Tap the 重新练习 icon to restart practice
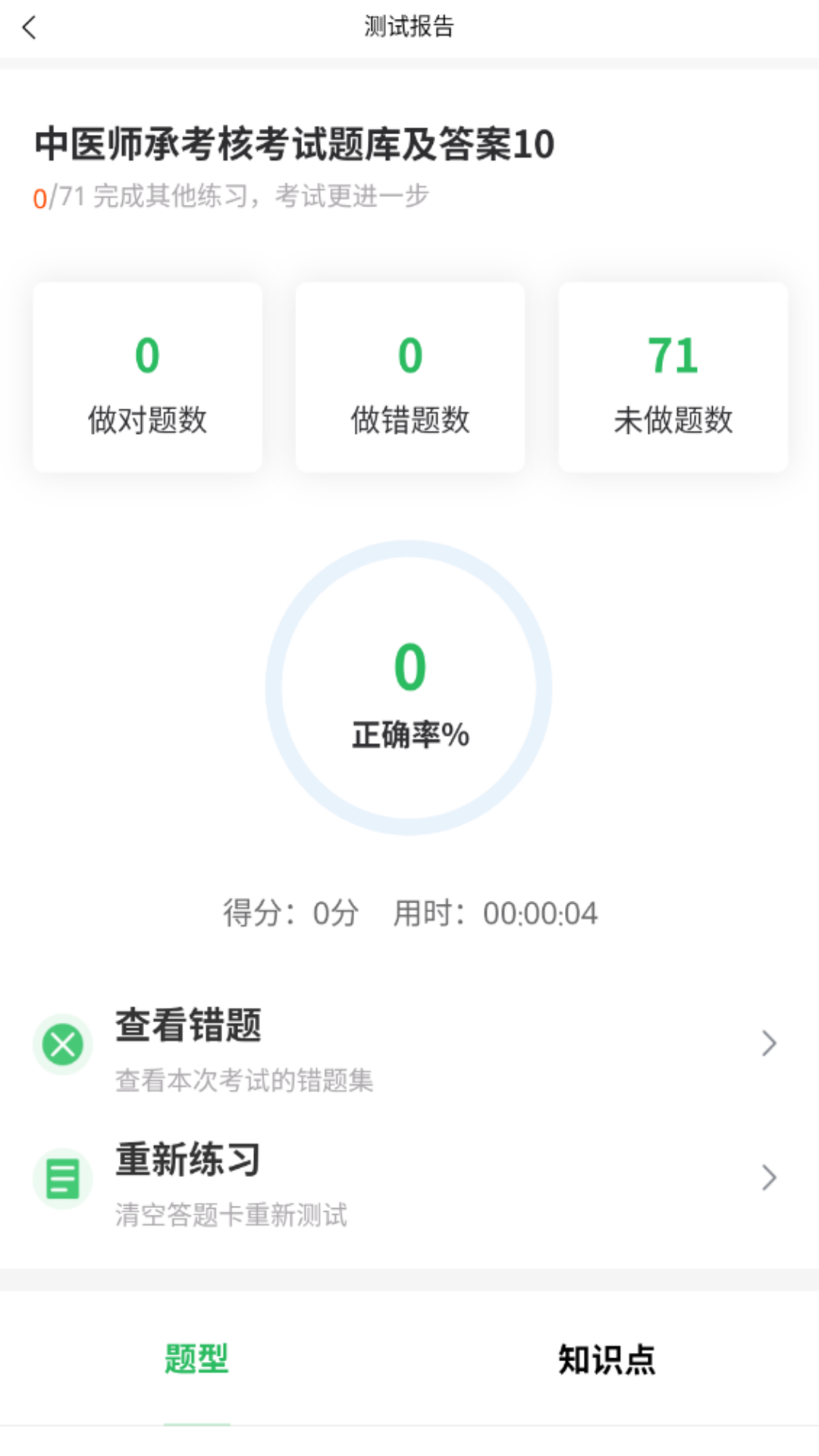The width and height of the screenshot is (819, 1456). [63, 1178]
